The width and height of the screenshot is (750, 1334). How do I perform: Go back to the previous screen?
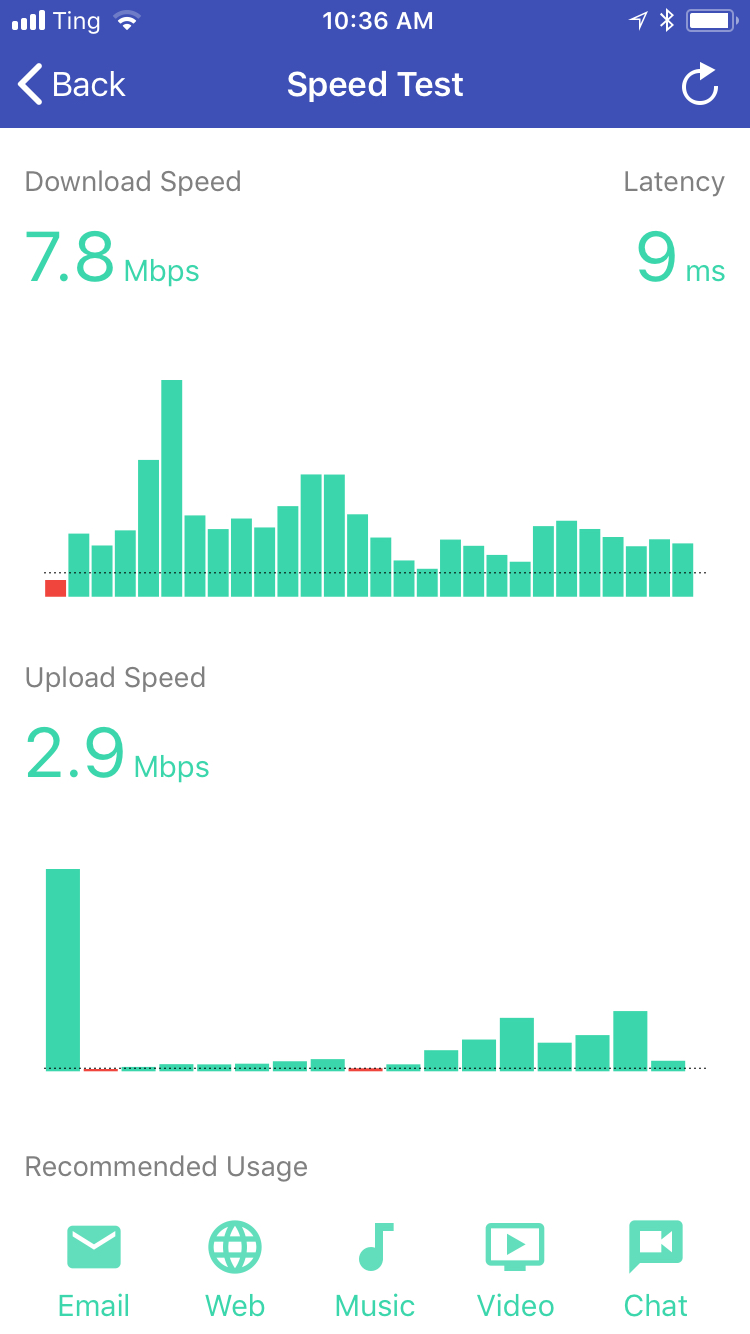point(72,85)
